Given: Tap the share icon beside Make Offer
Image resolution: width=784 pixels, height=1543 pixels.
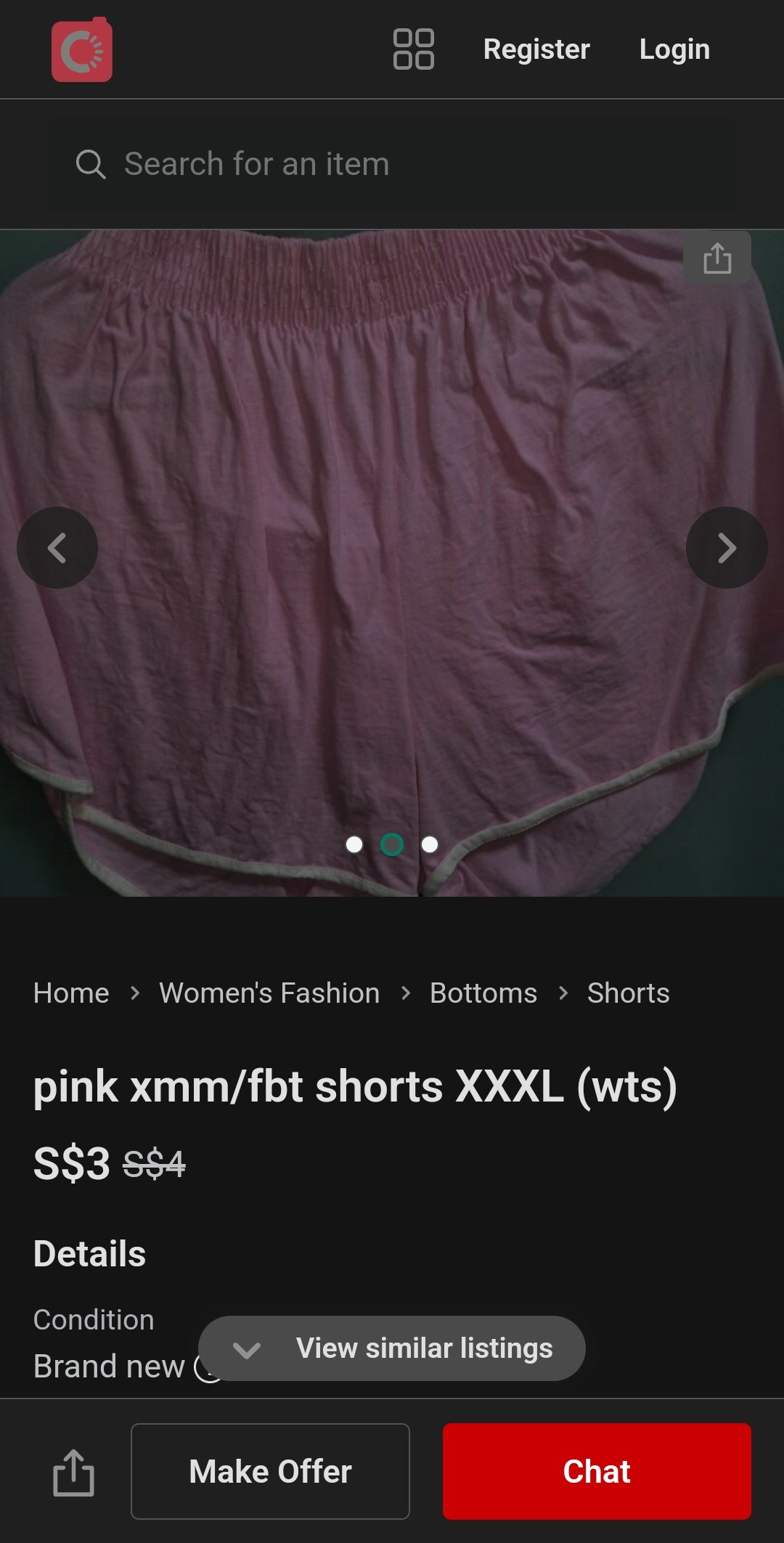Looking at the screenshot, I should (73, 1472).
